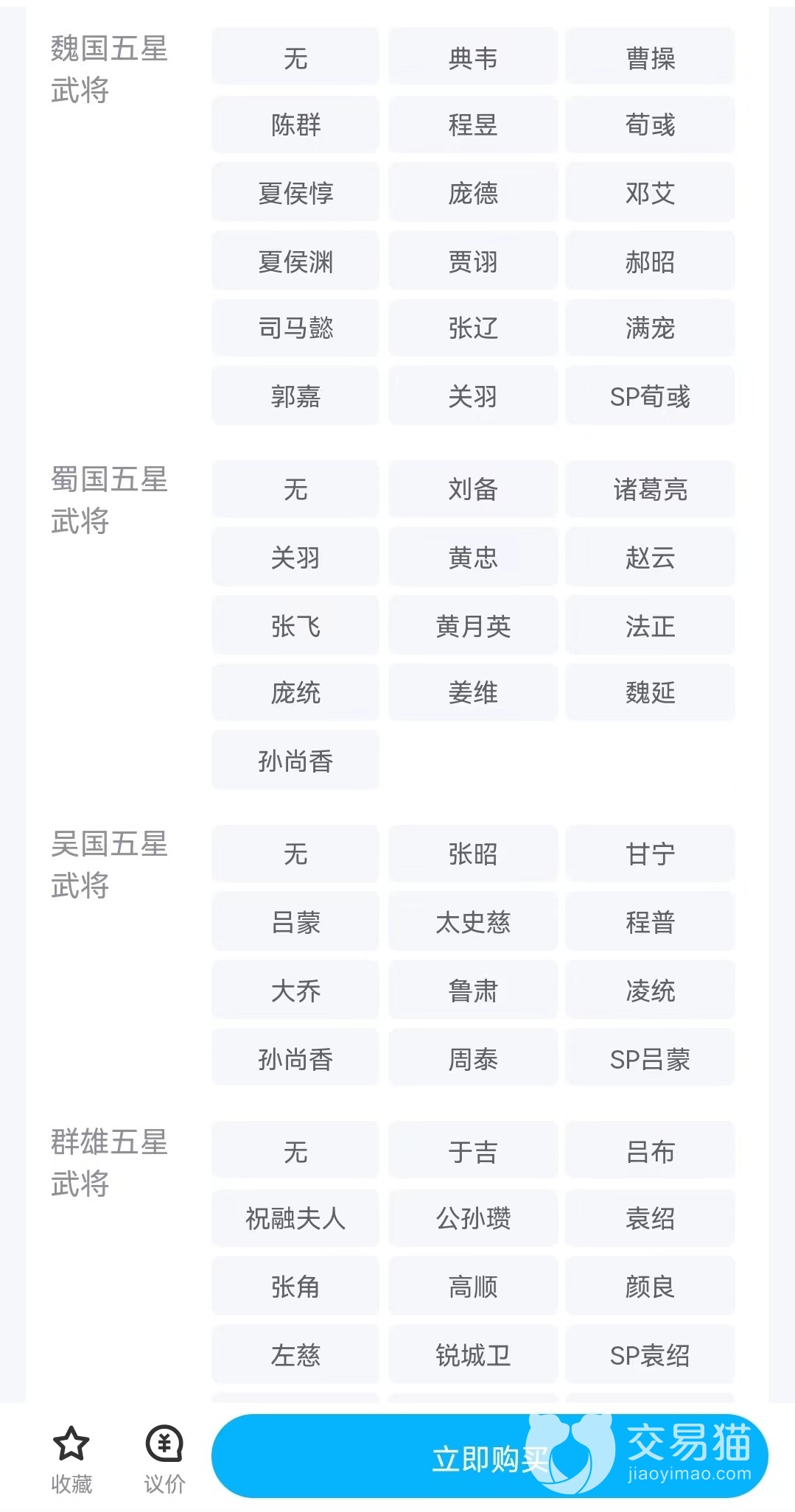Select the SP荀彧 chip
This screenshot has width=795, height=1512.
coord(650,396)
